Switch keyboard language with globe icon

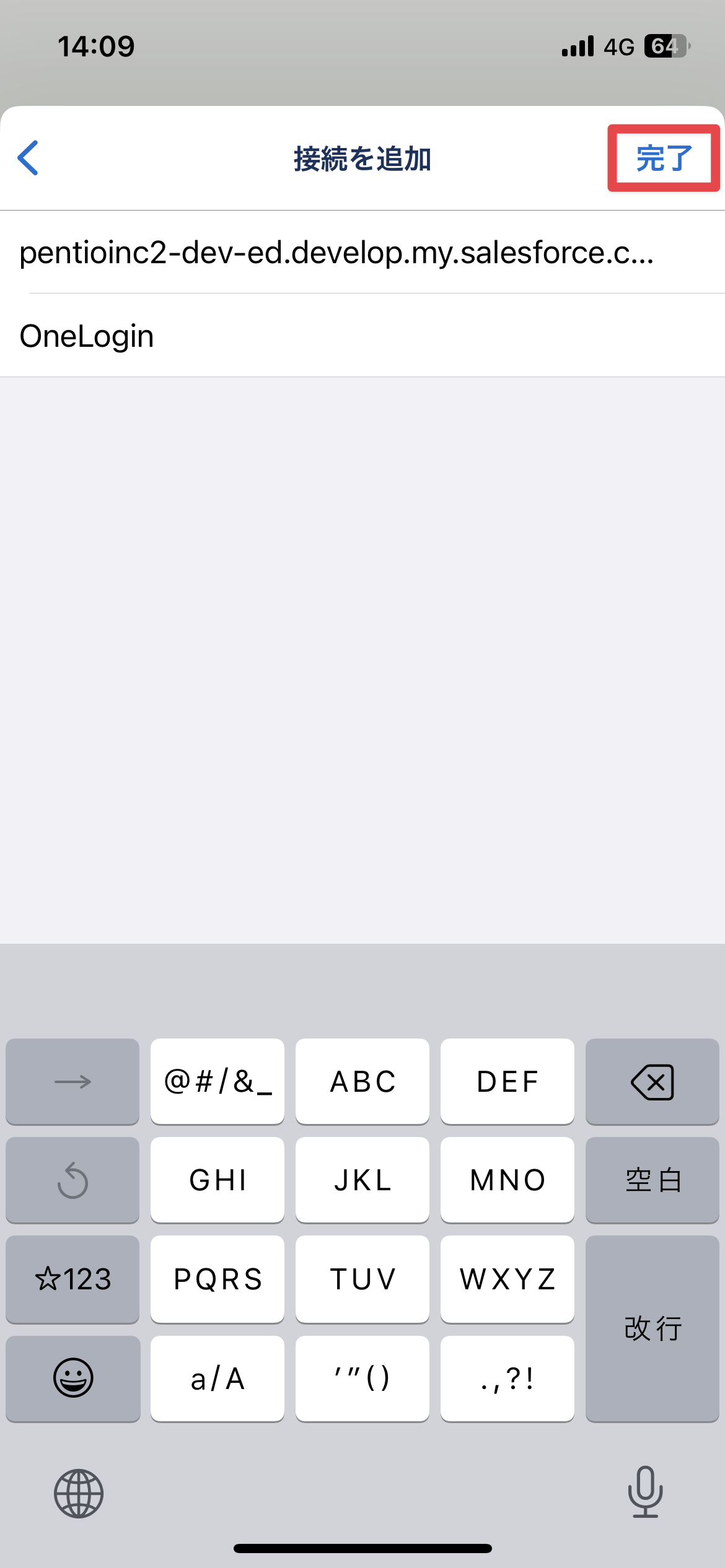(x=79, y=1493)
